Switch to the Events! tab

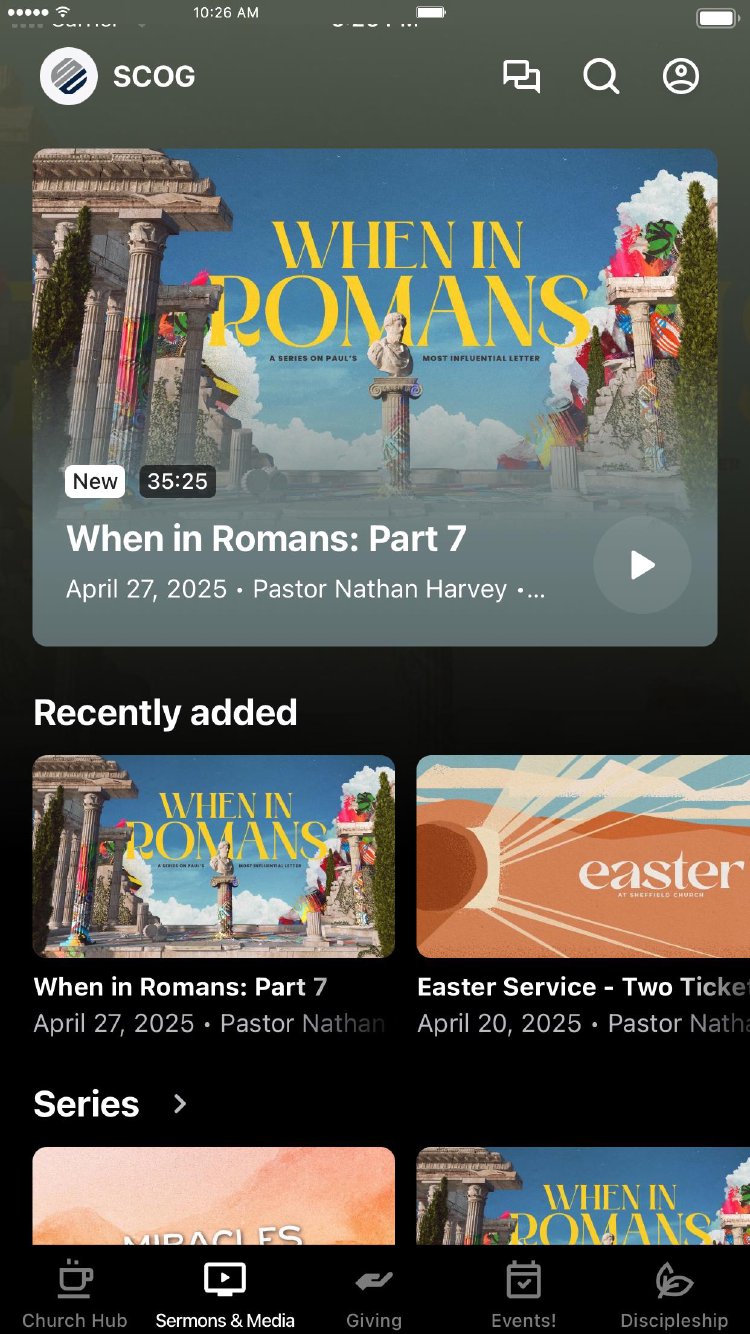tap(524, 1294)
